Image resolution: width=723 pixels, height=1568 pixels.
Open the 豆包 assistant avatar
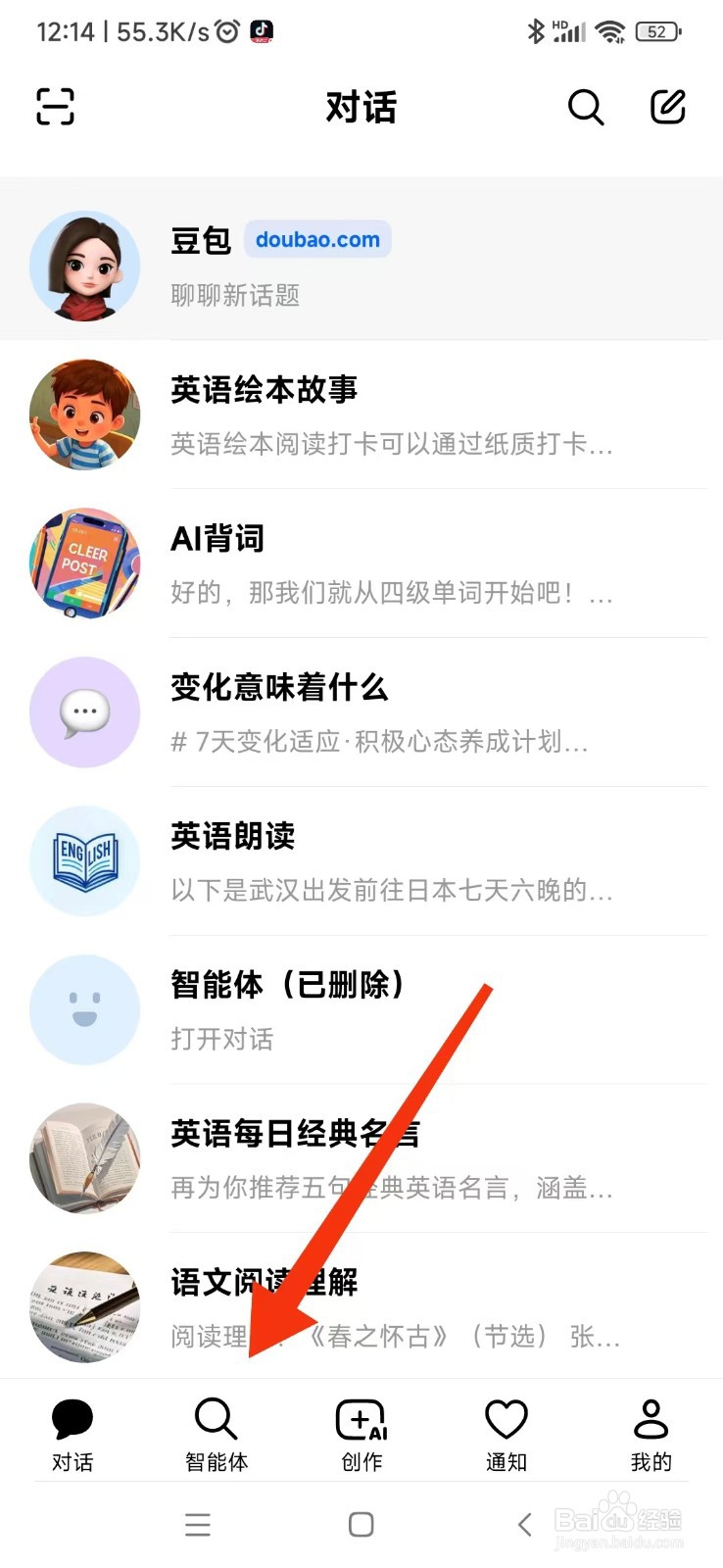85,266
